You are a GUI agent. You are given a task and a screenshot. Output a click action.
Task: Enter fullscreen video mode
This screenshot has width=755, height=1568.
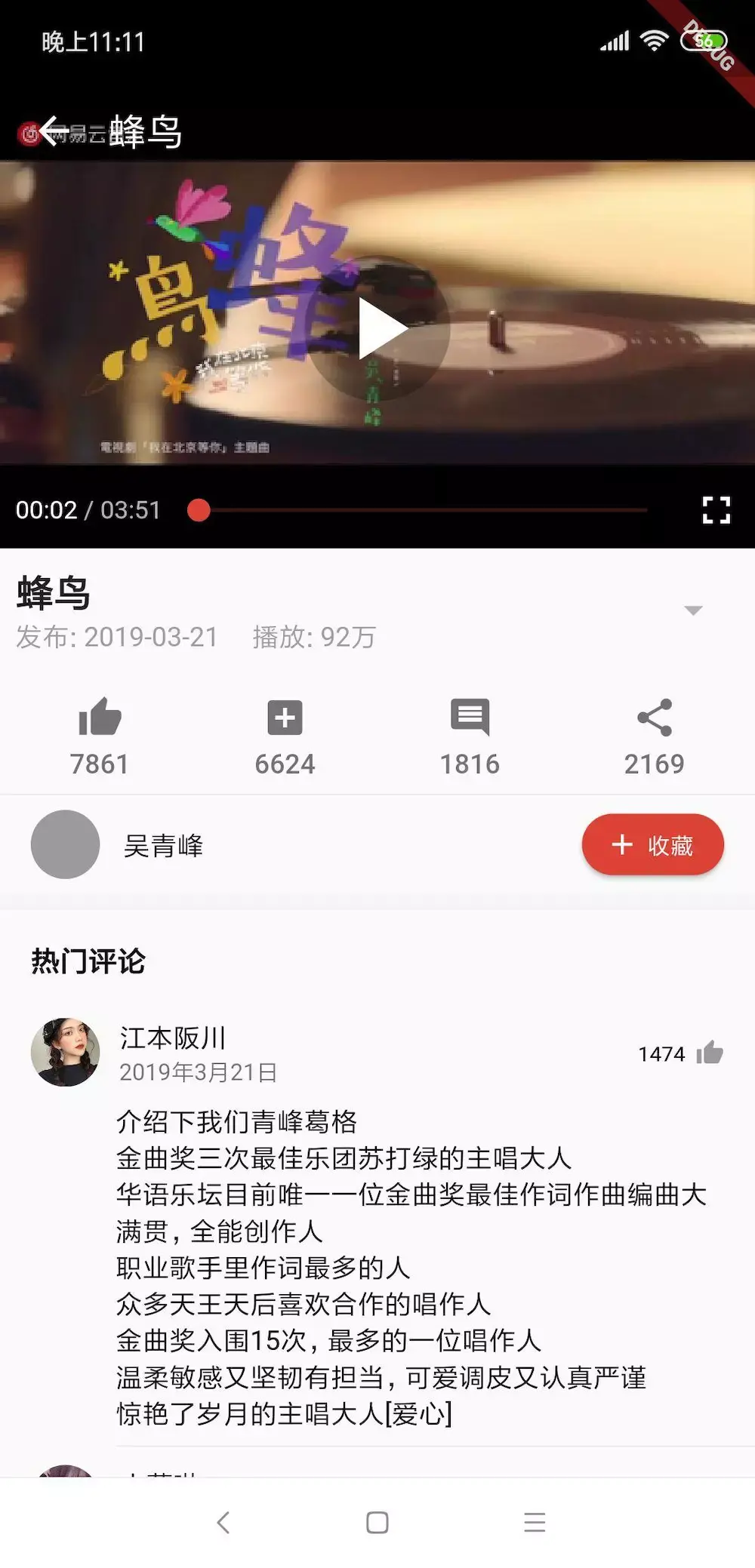click(716, 510)
